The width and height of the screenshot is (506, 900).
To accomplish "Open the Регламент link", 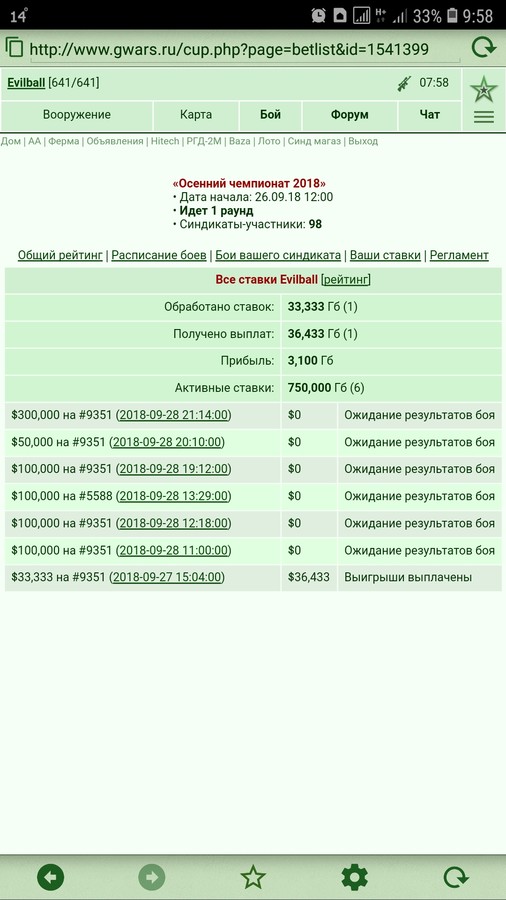I will pyautogui.click(x=459, y=255).
